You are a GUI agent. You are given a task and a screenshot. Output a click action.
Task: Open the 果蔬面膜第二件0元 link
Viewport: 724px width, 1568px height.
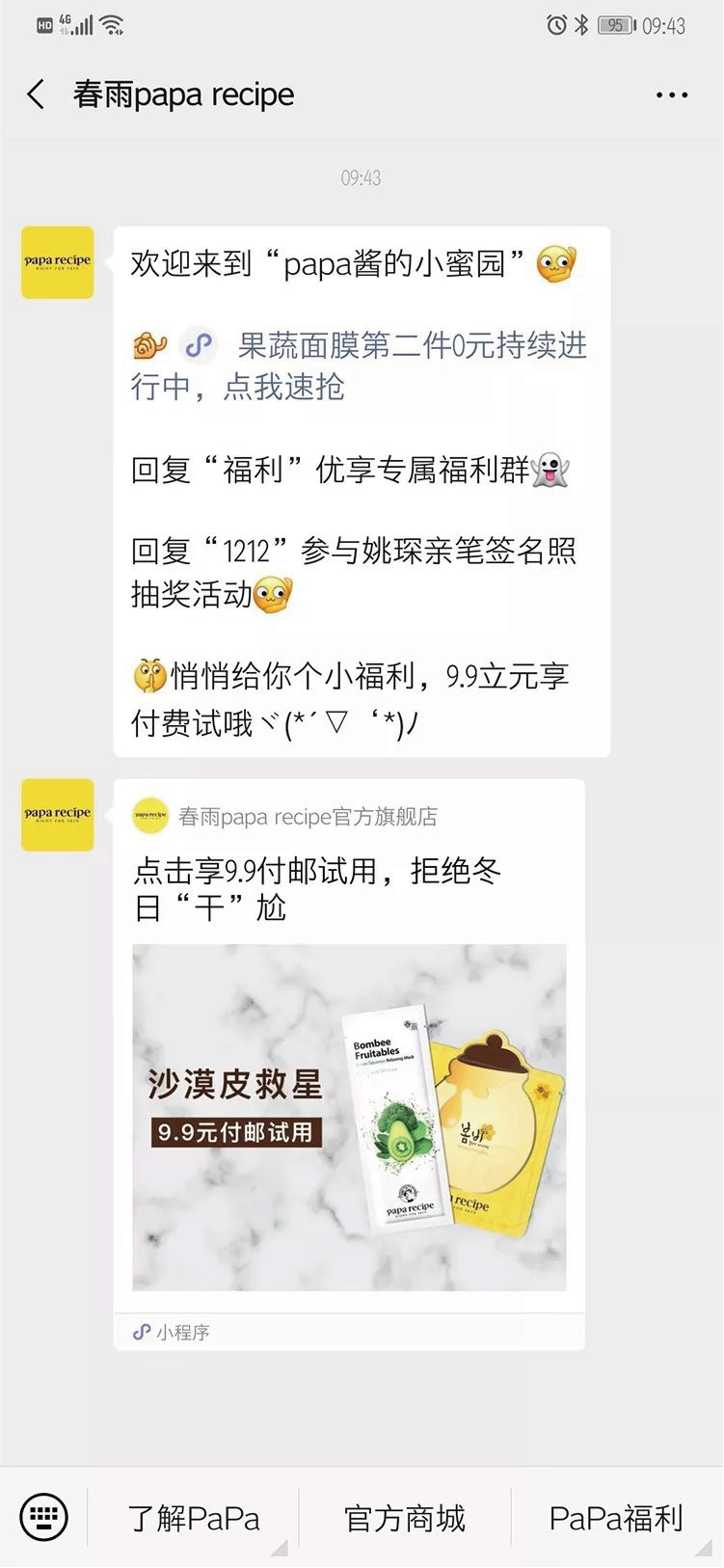tap(386, 365)
